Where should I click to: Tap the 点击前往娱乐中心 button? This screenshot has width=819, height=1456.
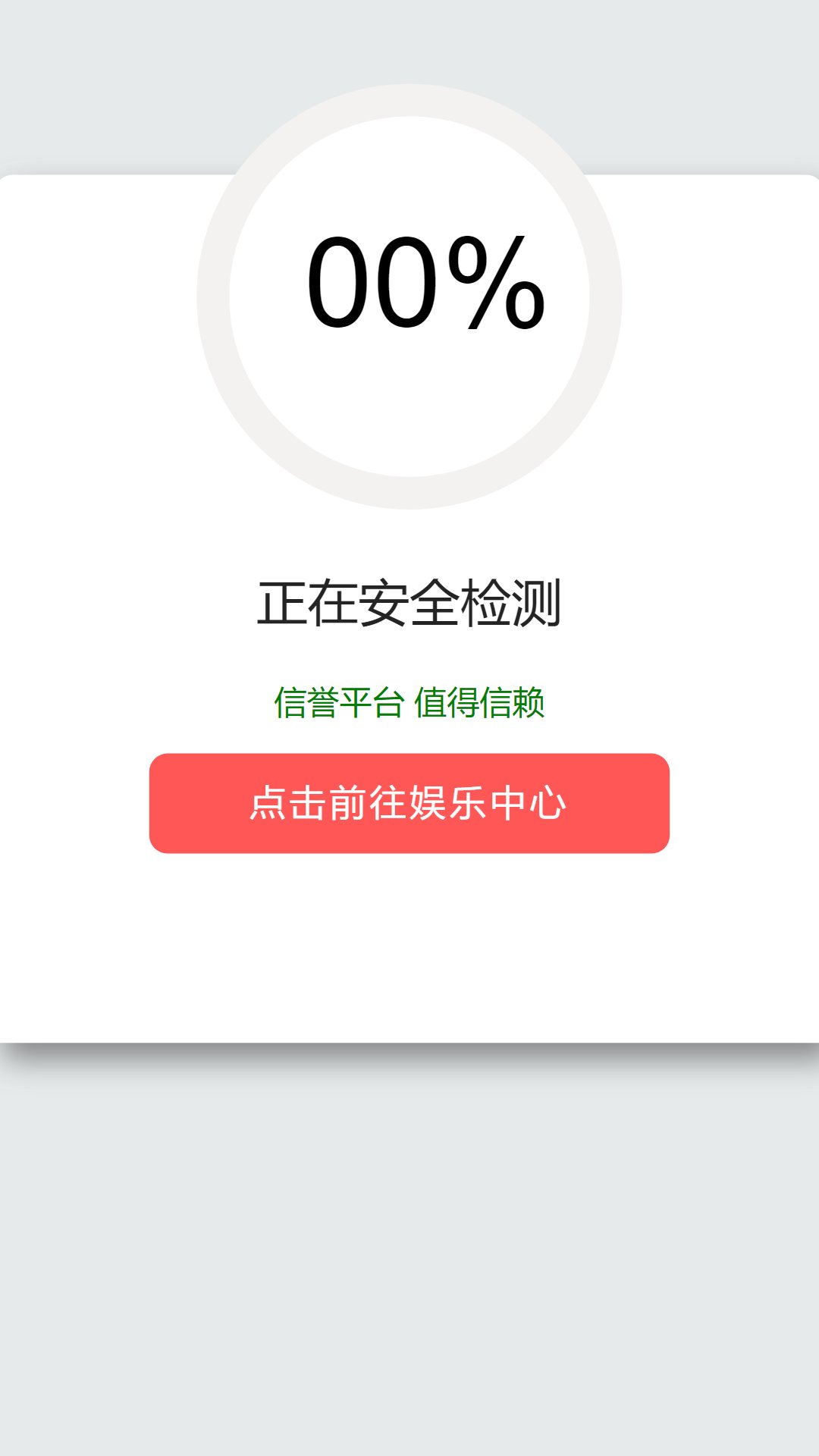coord(409,803)
